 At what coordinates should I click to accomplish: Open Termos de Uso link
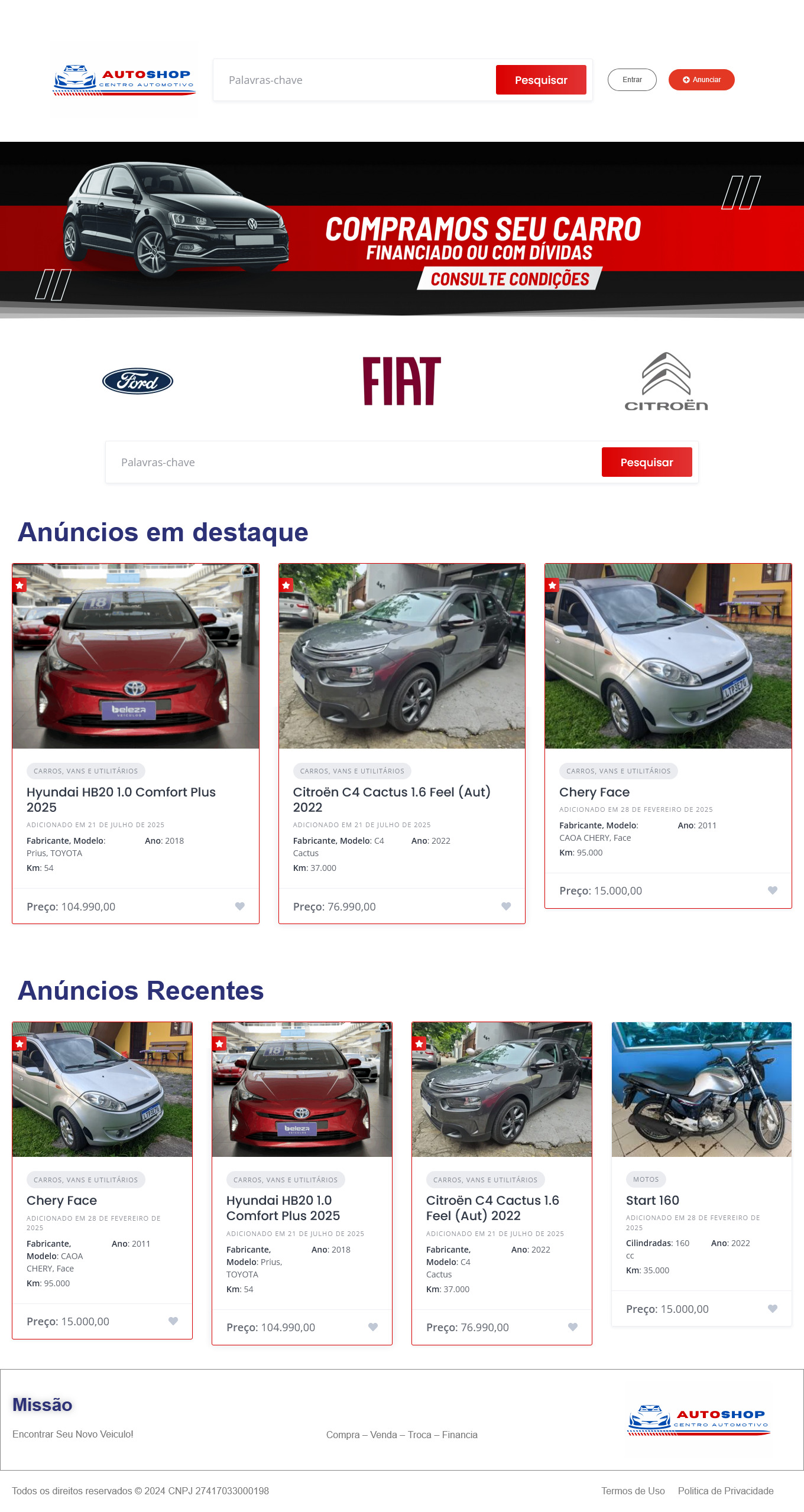tap(633, 1491)
